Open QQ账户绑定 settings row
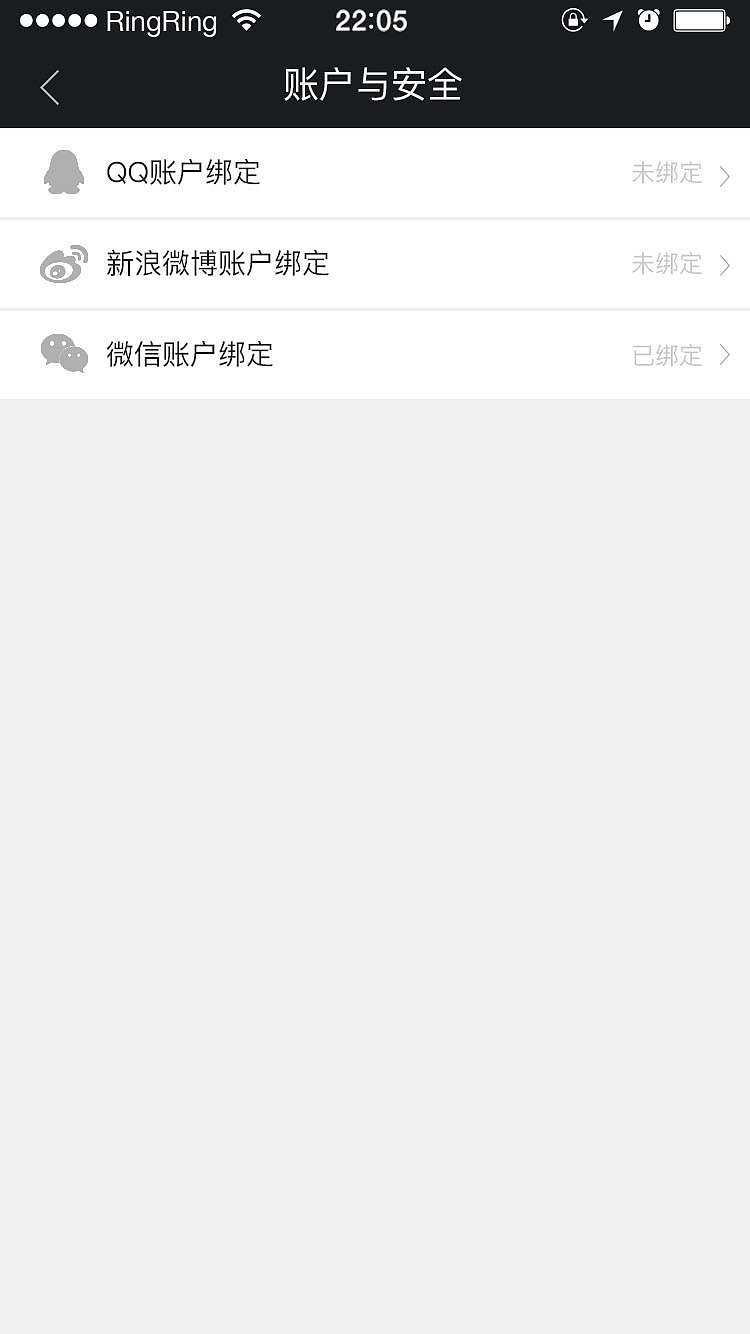750x1334 pixels. coord(375,172)
